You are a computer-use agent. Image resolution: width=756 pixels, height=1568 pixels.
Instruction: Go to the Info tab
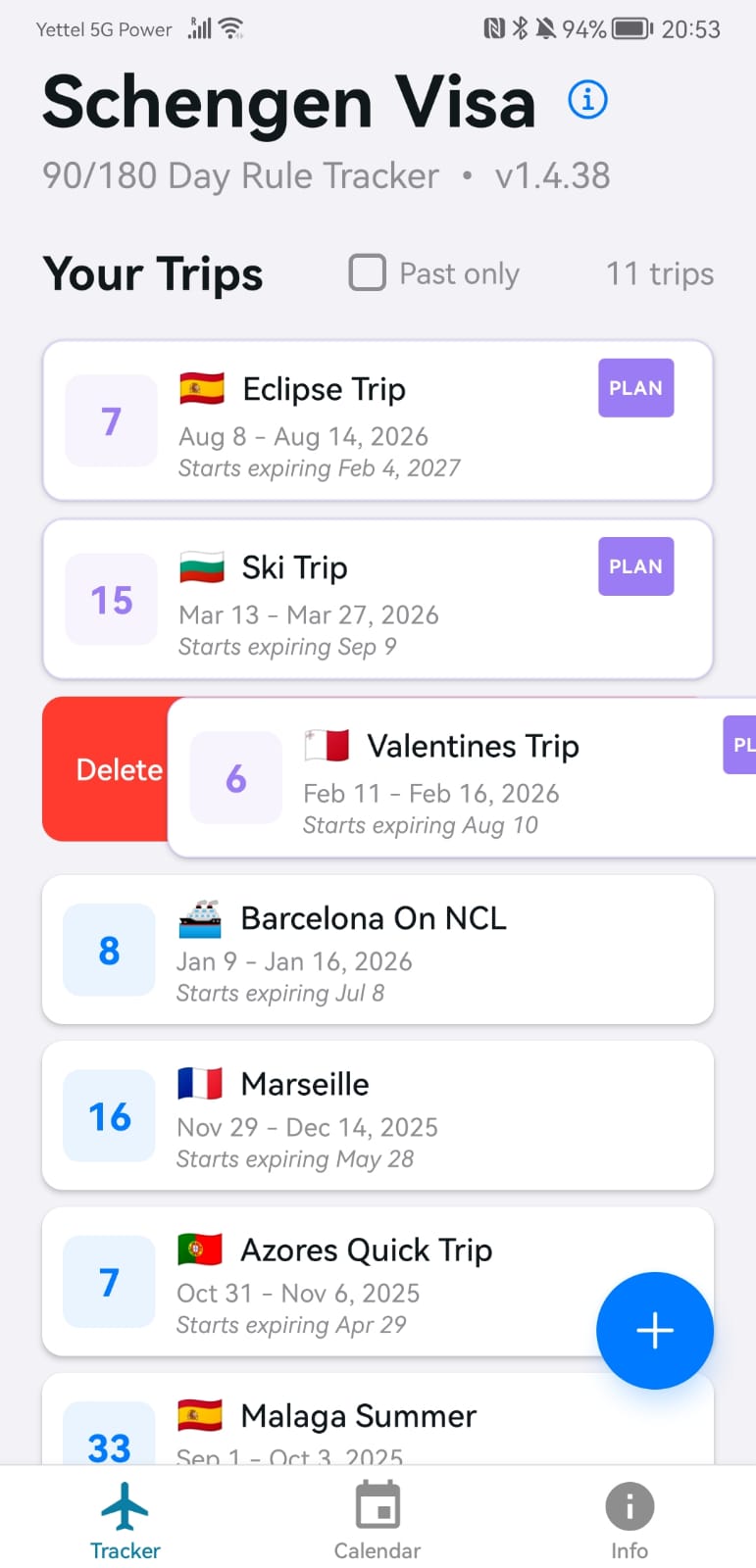[x=629, y=1520]
